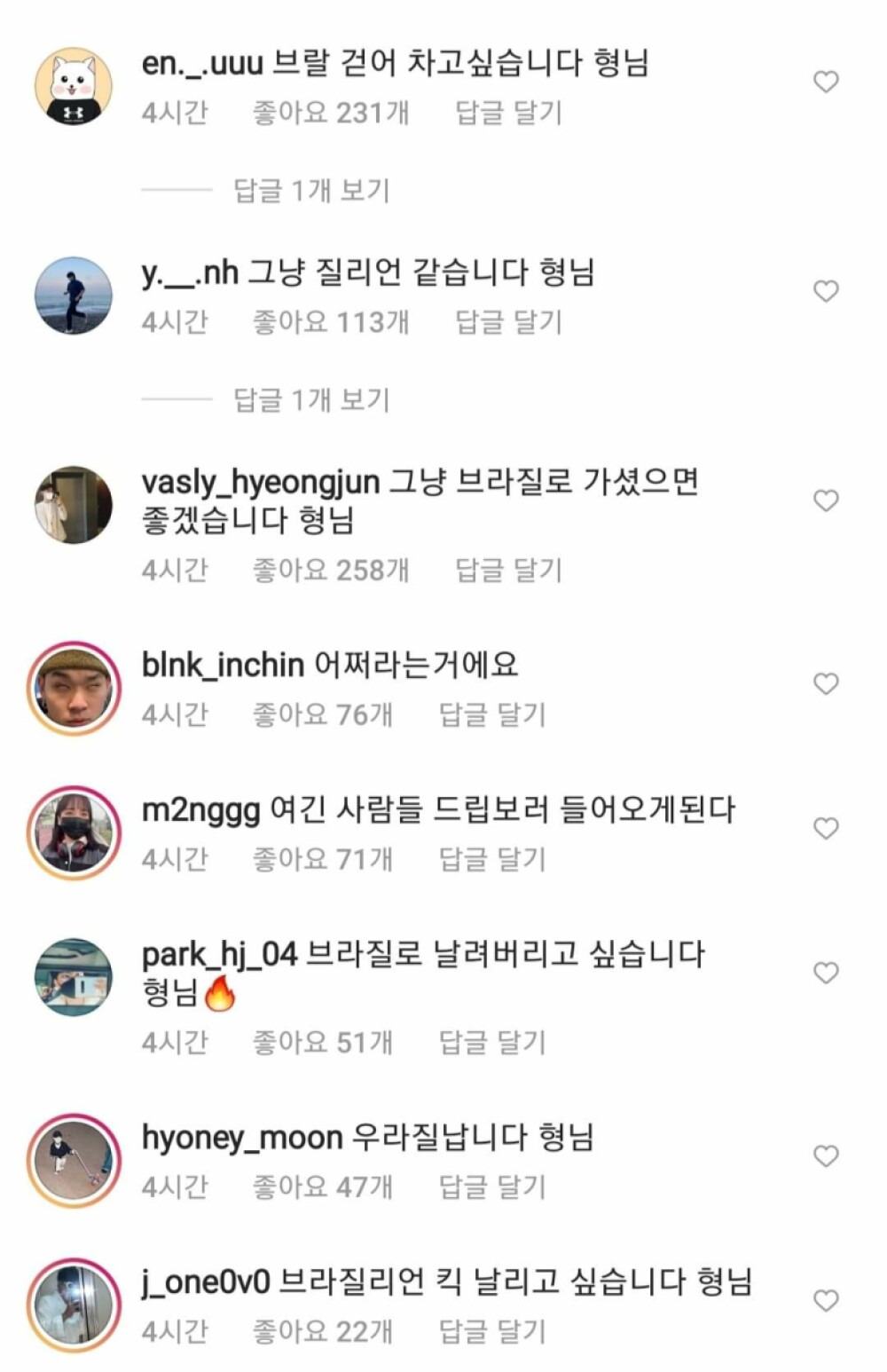Reply to en._.uuu's comment

(x=508, y=113)
